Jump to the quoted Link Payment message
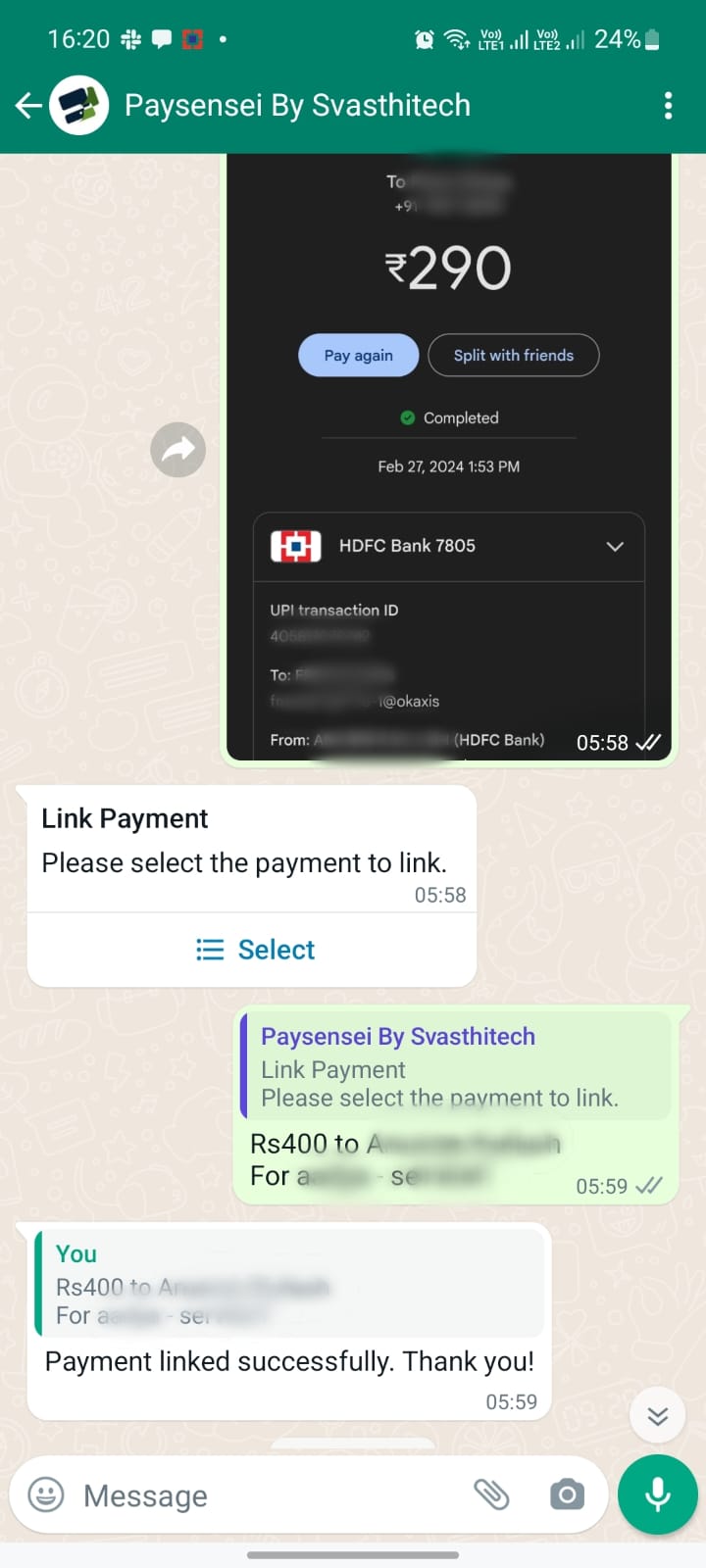706x1568 pixels. 456,1067
